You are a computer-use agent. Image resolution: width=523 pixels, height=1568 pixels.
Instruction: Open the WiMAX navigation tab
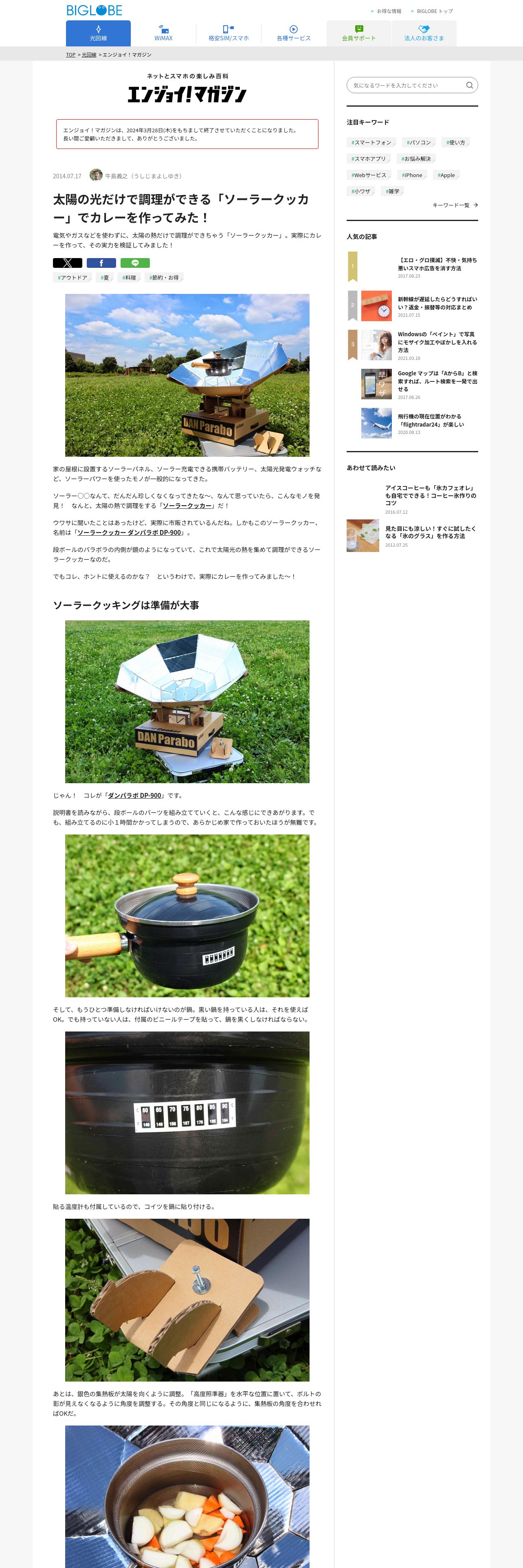[x=163, y=33]
